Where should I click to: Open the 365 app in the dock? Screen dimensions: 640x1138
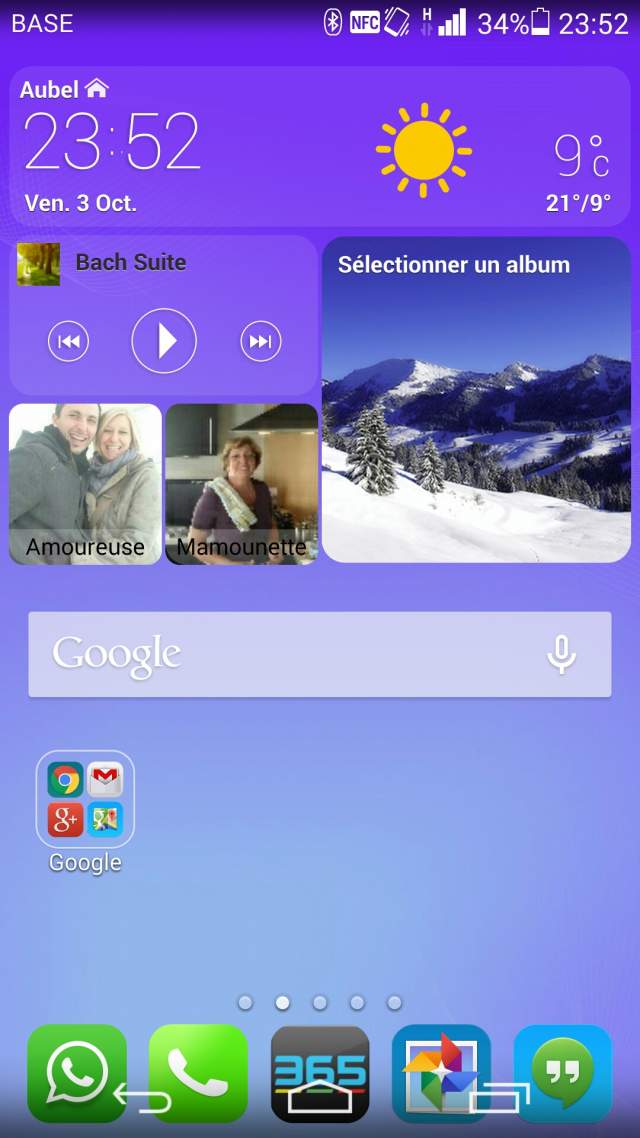[320, 1060]
